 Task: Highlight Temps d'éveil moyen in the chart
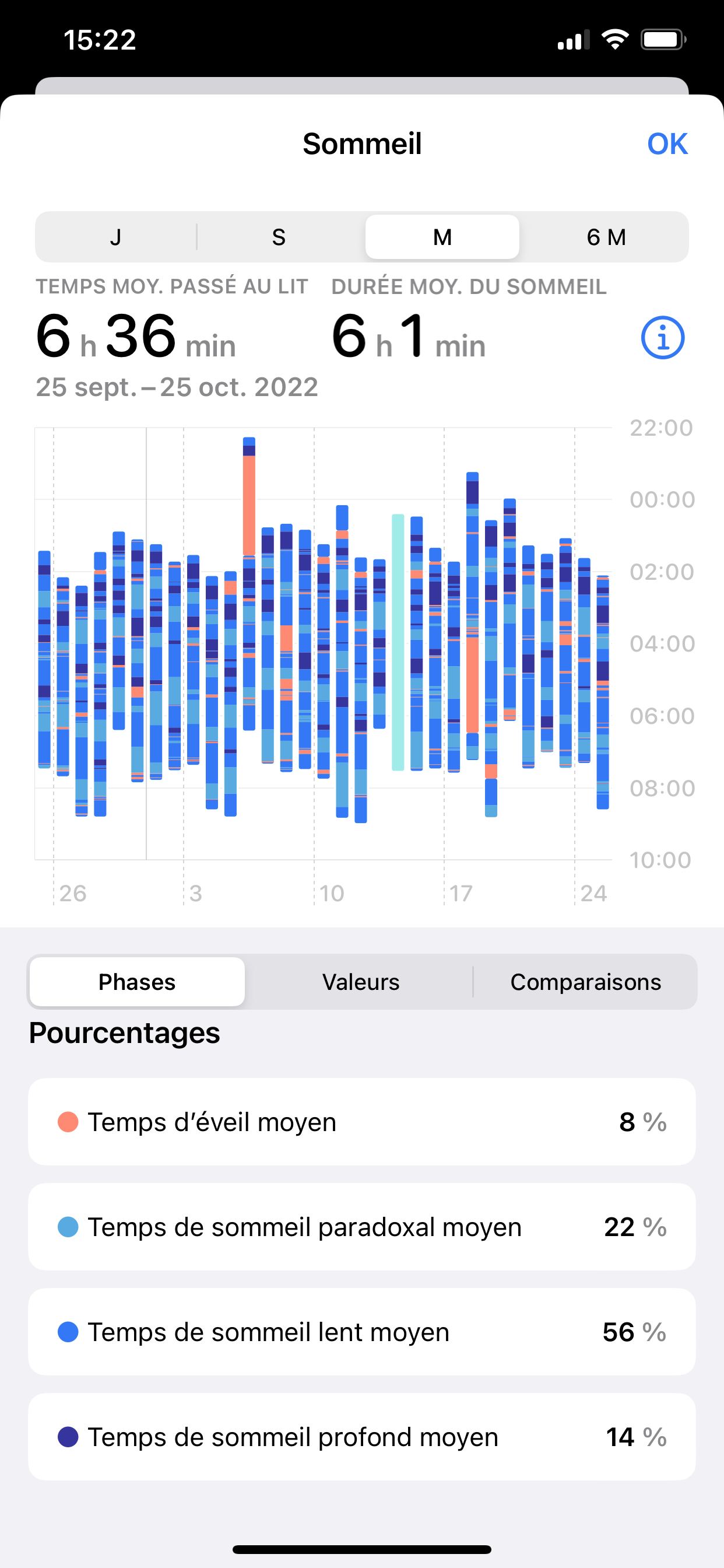[x=361, y=1121]
